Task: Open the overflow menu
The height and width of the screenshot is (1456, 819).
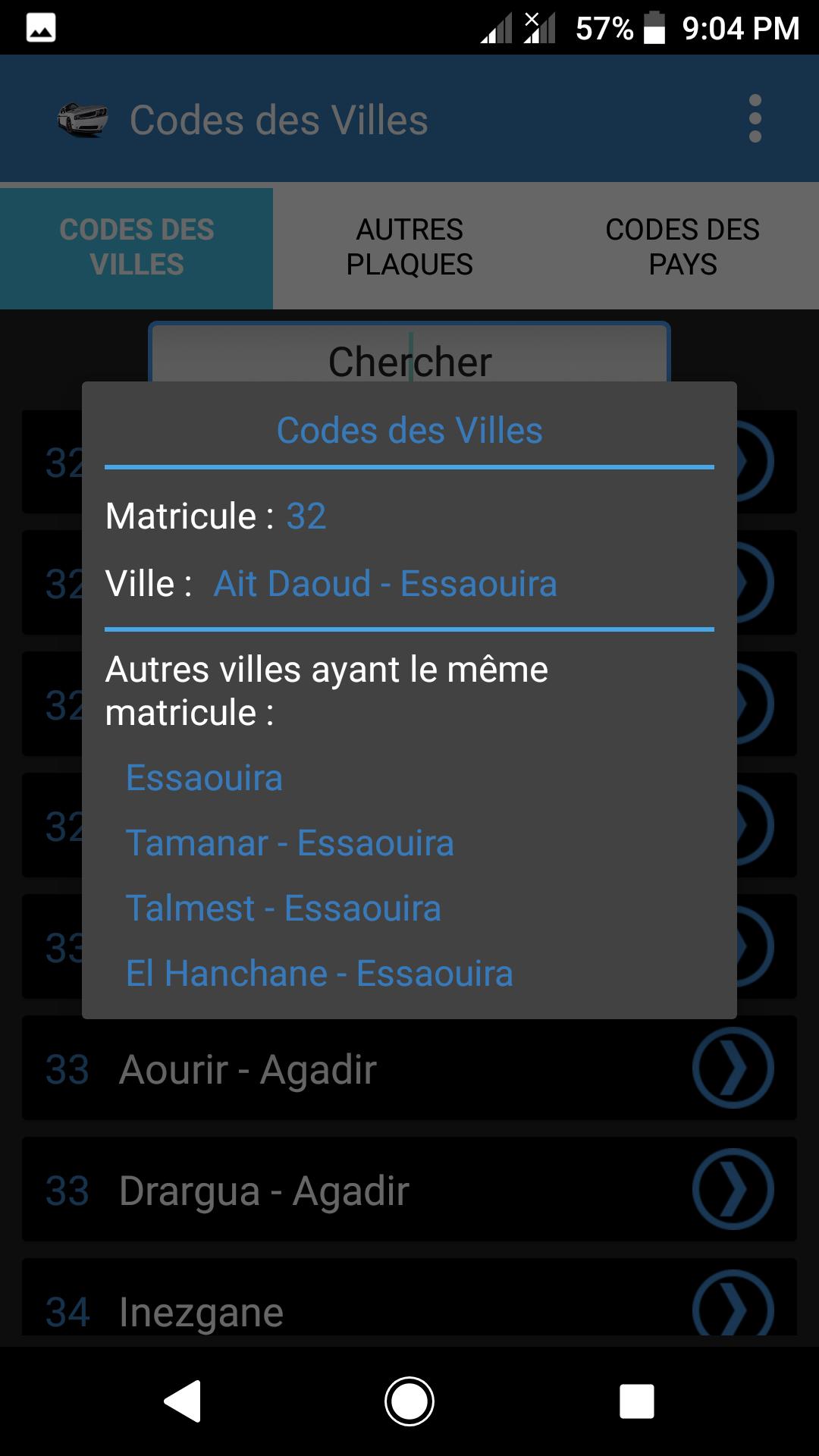Action: (x=755, y=119)
